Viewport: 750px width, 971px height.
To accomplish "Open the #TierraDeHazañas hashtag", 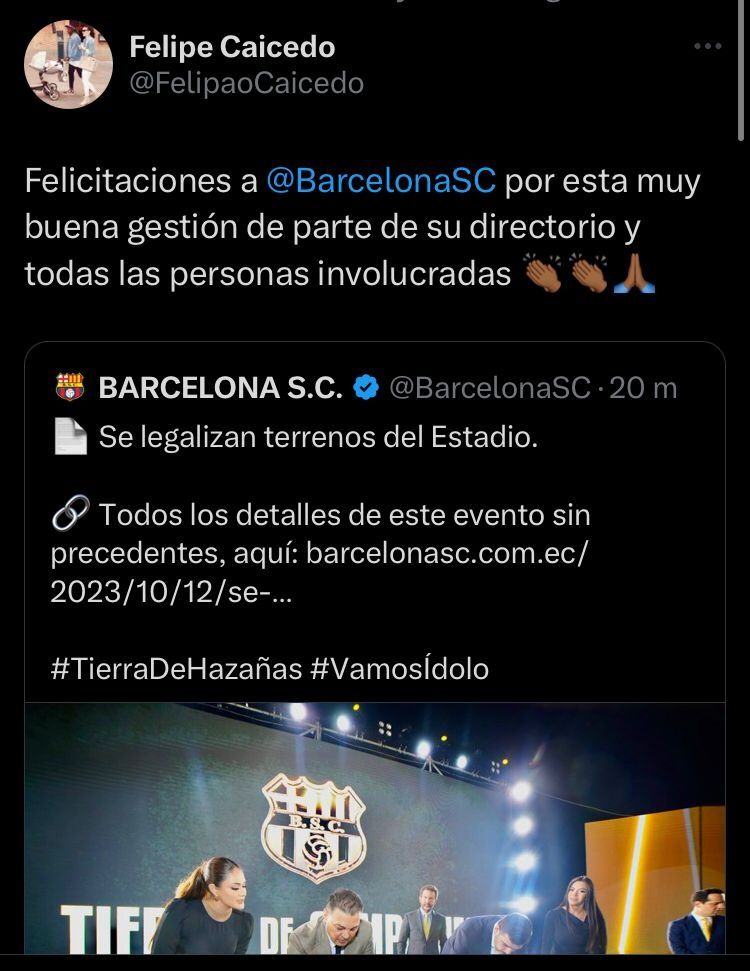I will (176, 668).
